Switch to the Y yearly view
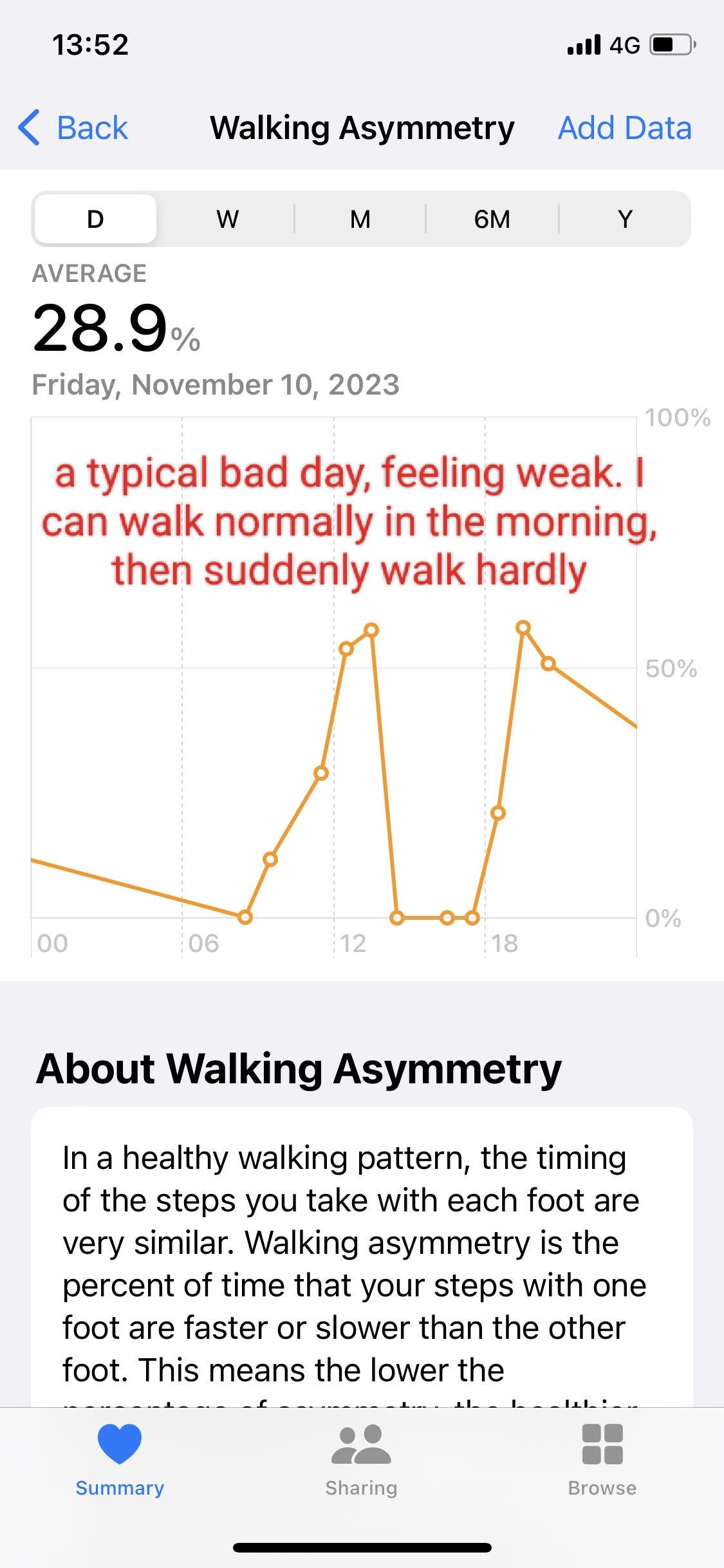Image resolution: width=724 pixels, height=1568 pixels. click(x=625, y=219)
